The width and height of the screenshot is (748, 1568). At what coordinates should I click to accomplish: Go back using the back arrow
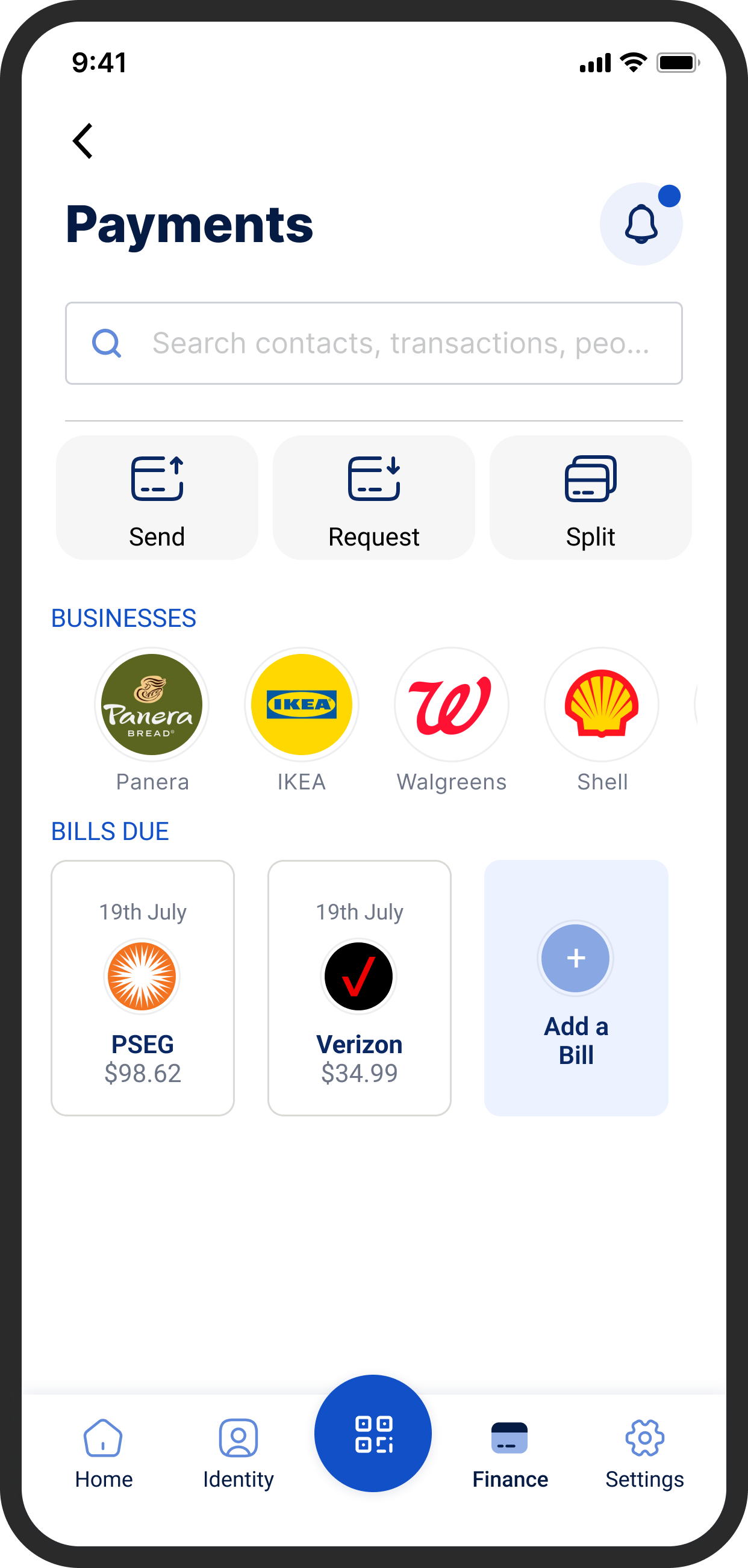click(x=83, y=142)
